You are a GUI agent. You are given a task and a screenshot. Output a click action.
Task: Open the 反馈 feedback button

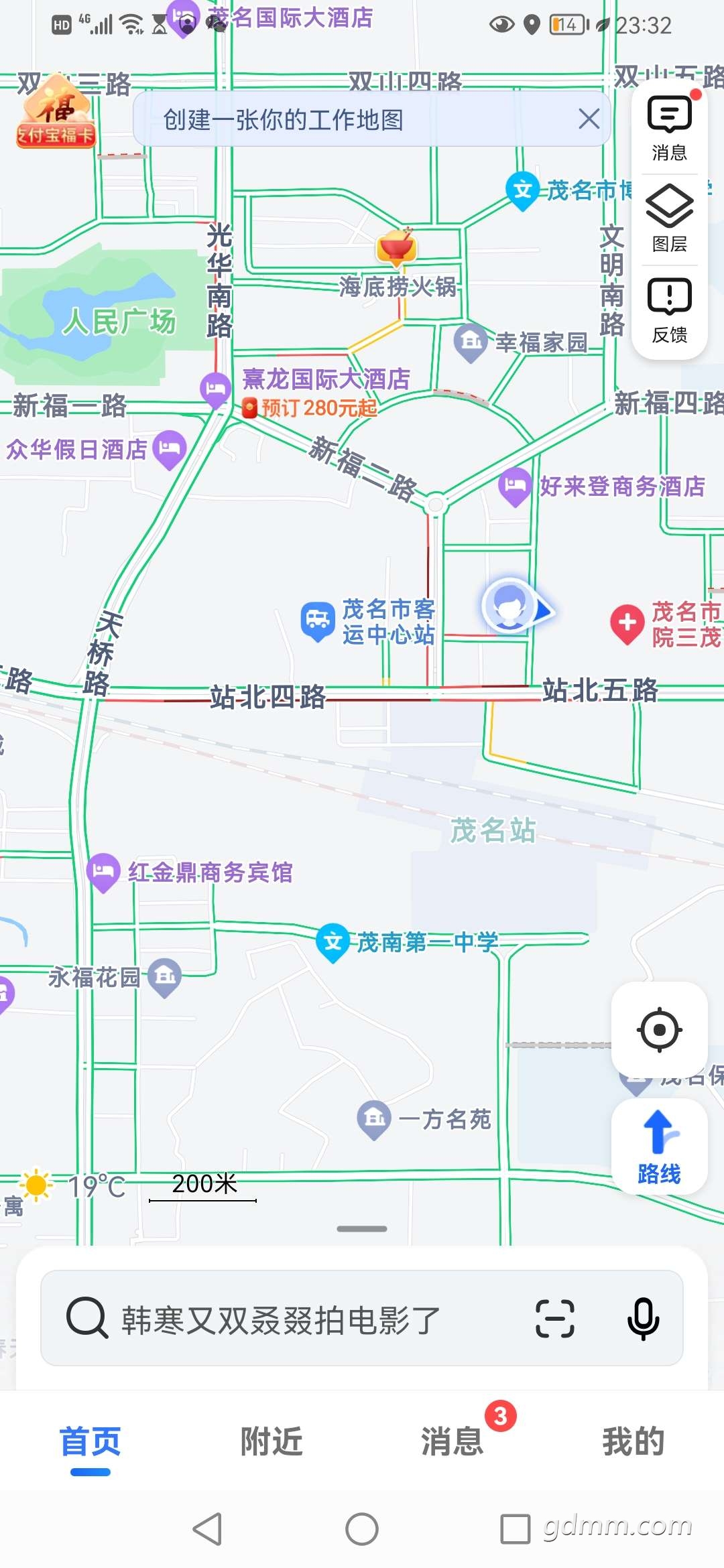pos(669,310)
